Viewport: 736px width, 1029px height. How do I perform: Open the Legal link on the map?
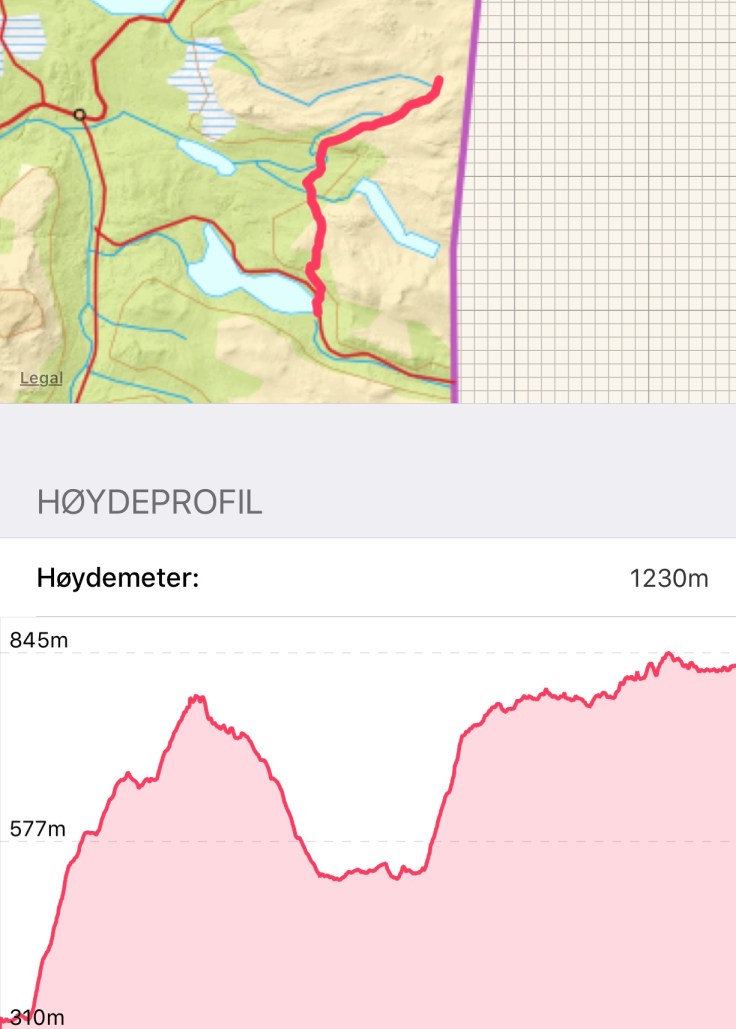click(41, 378)
